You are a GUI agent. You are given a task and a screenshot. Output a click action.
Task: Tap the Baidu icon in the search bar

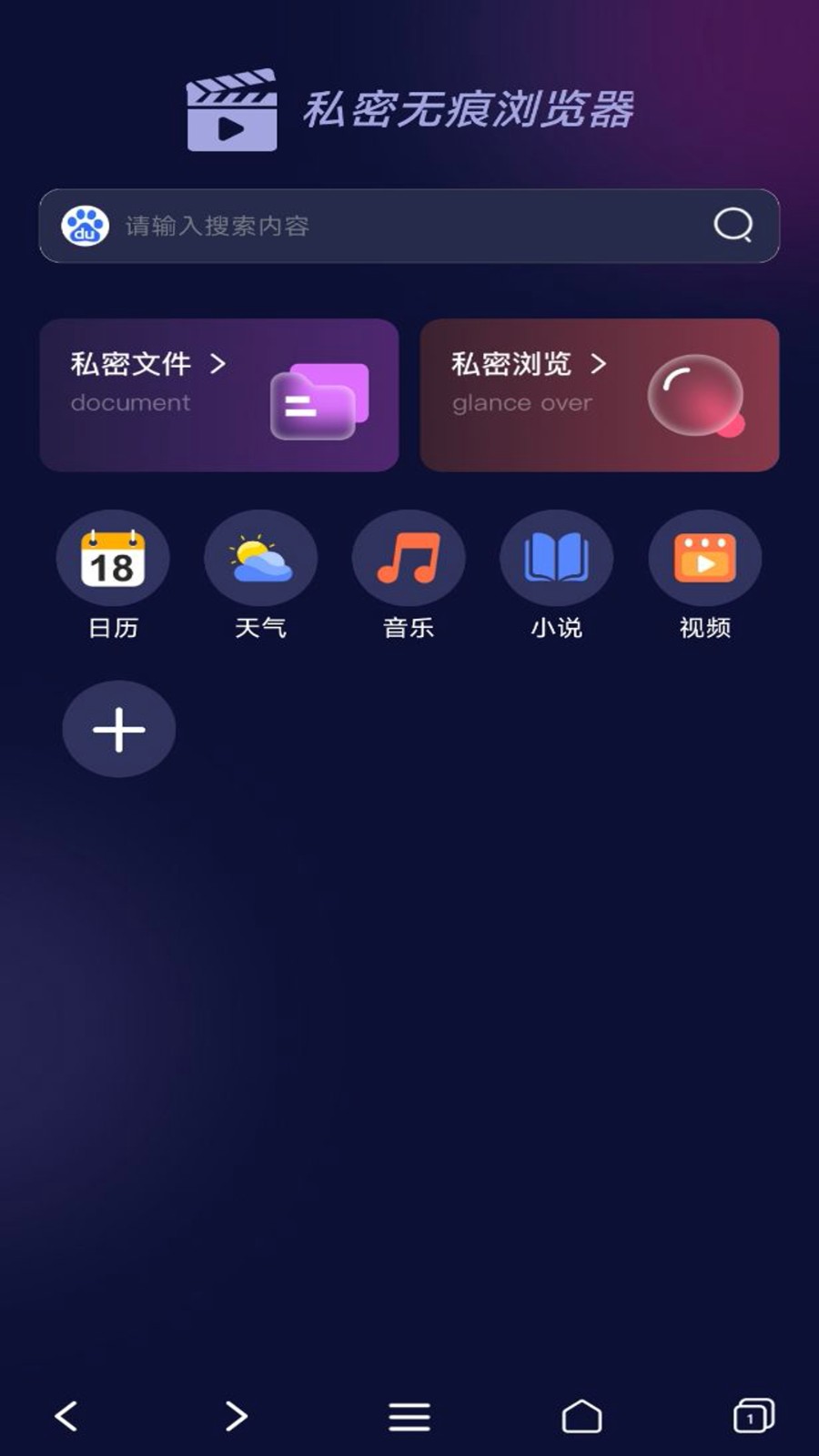(x=86, y=227)
